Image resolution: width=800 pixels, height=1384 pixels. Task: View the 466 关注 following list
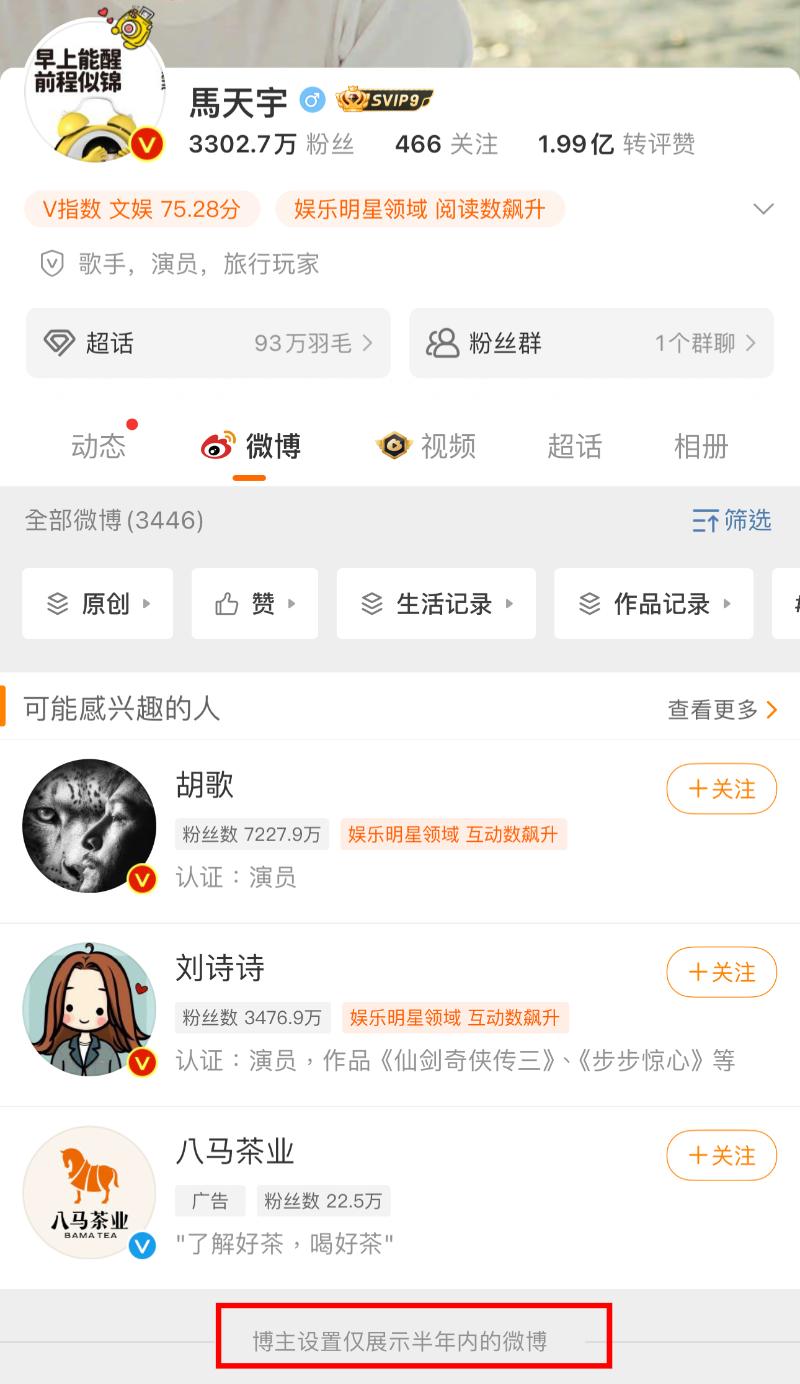(446, 144)
